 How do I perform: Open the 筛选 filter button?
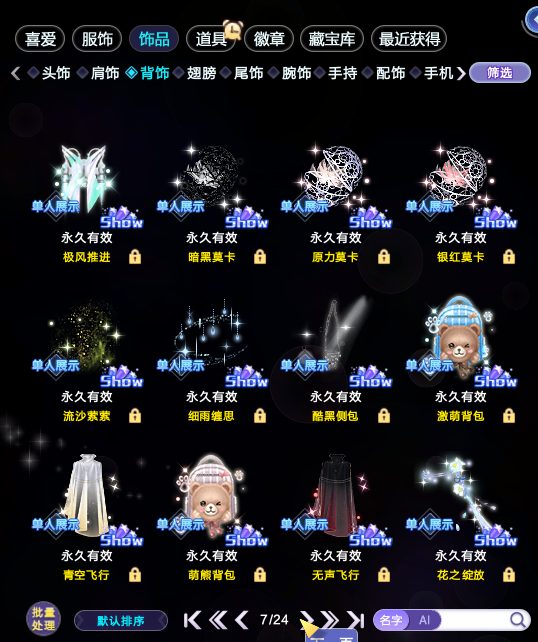[x=500, y=73]
